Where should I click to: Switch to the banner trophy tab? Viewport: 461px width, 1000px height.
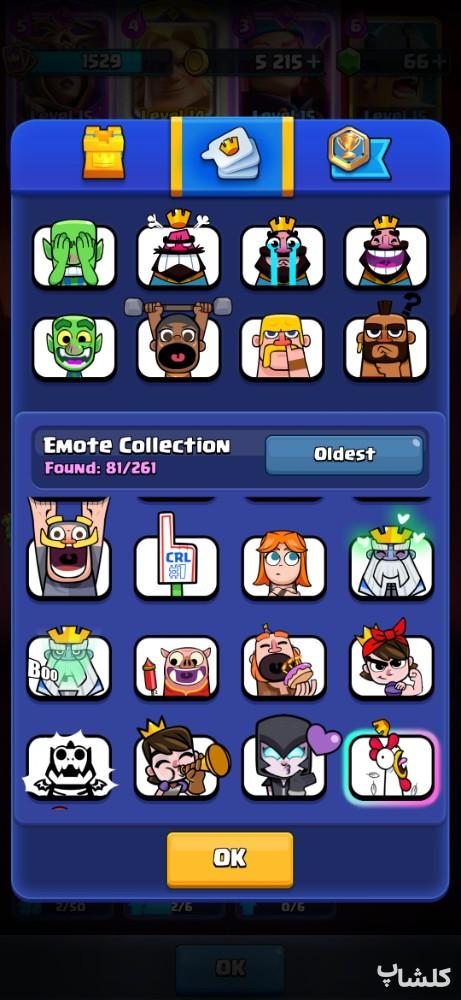[x=358, y=153]
